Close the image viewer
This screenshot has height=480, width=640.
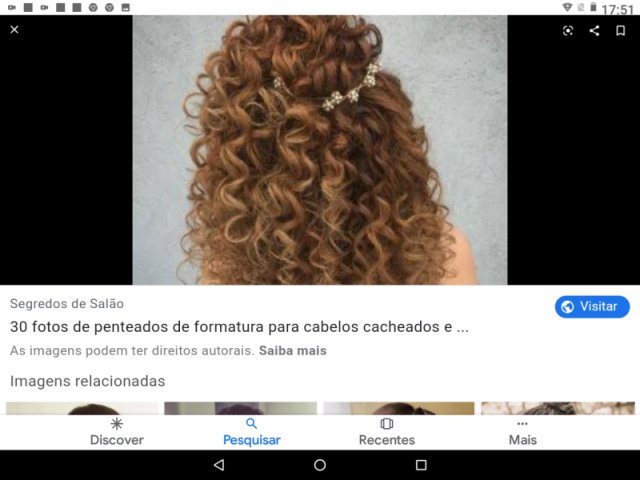tap(14, 30)
